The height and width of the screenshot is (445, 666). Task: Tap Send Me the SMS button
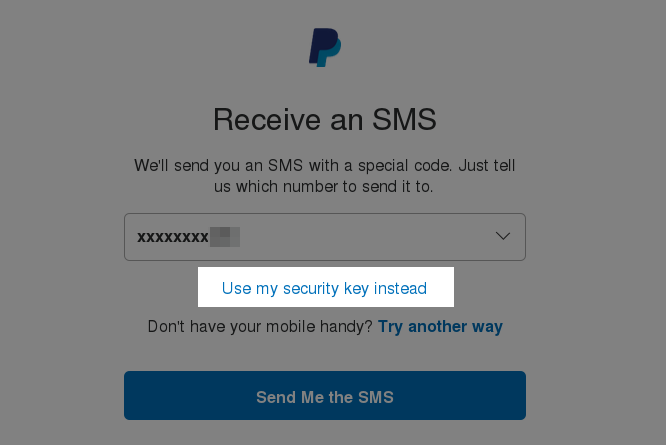point(324,396)
